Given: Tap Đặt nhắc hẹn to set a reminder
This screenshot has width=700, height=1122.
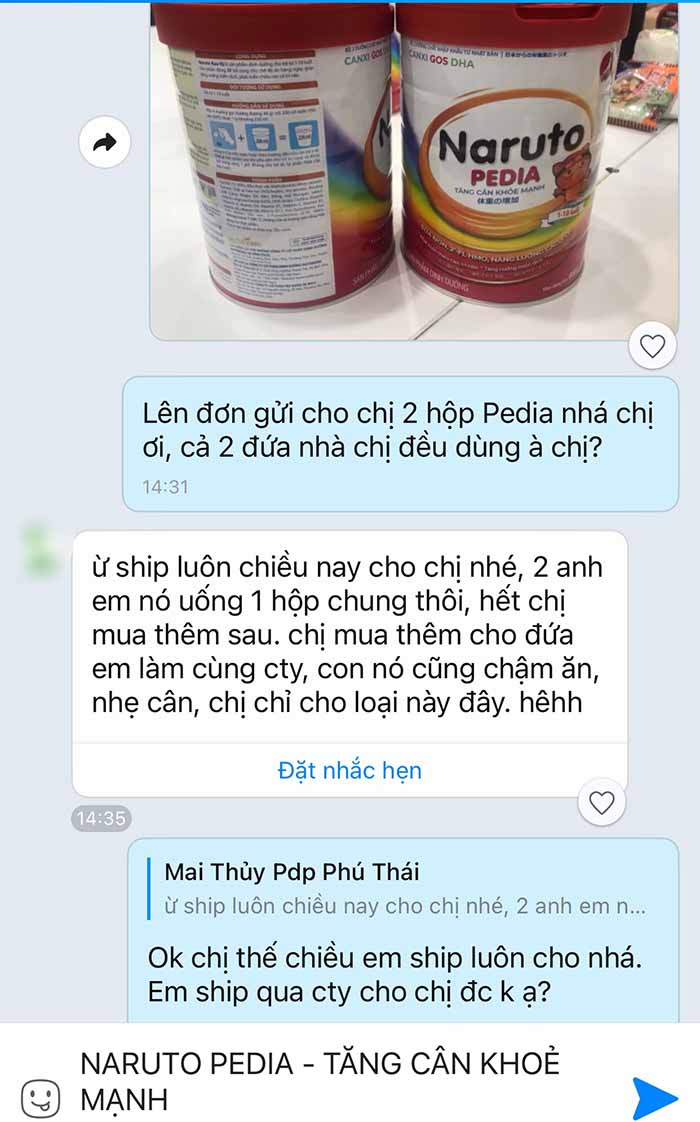Looking at the screenshot, I should point(349,770).
